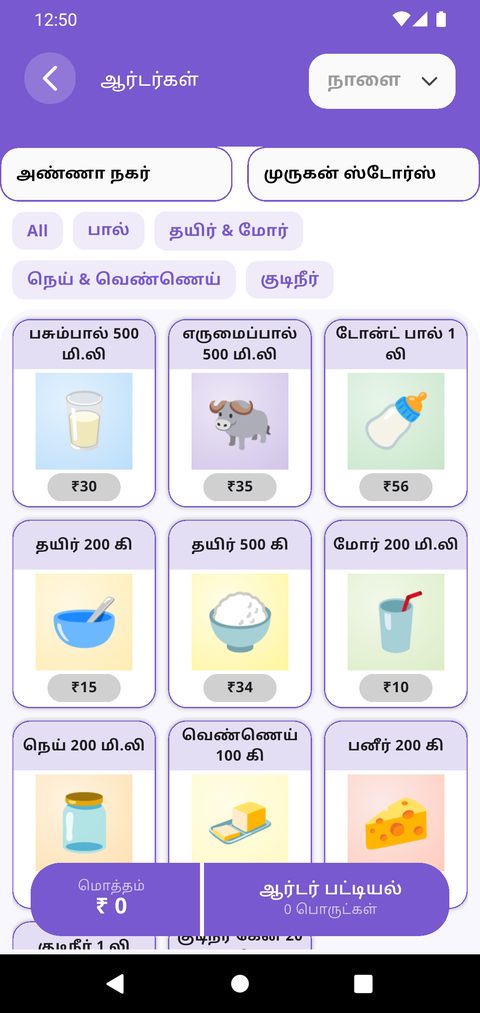Open the முருகன் ஸ்டோர்ஸ் store selector
This screenshot has width=480, height=1013.
pyautogui.click(x=363, y=174)
